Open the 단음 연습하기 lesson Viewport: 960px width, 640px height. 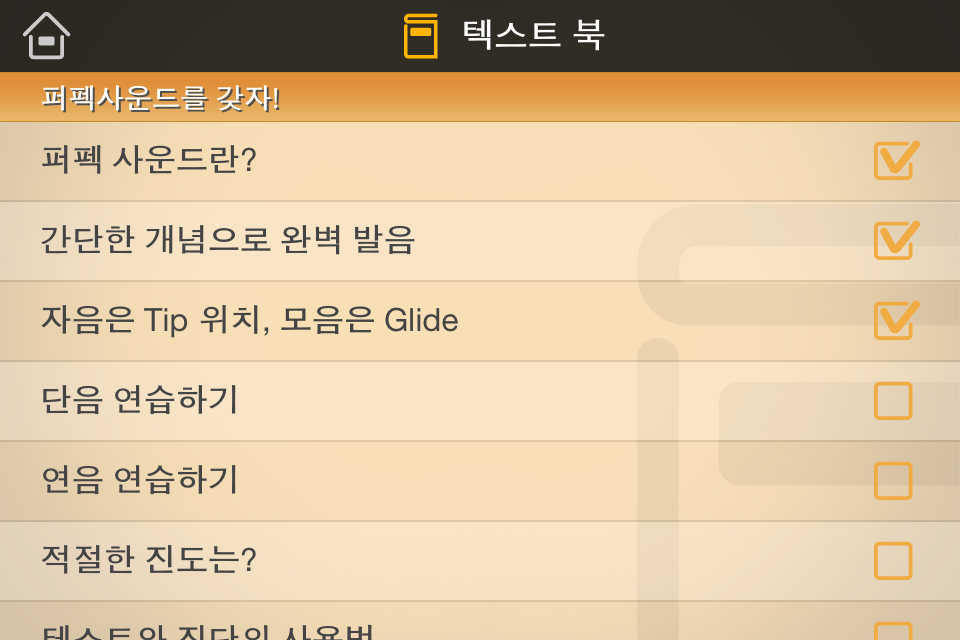[139, 400]
